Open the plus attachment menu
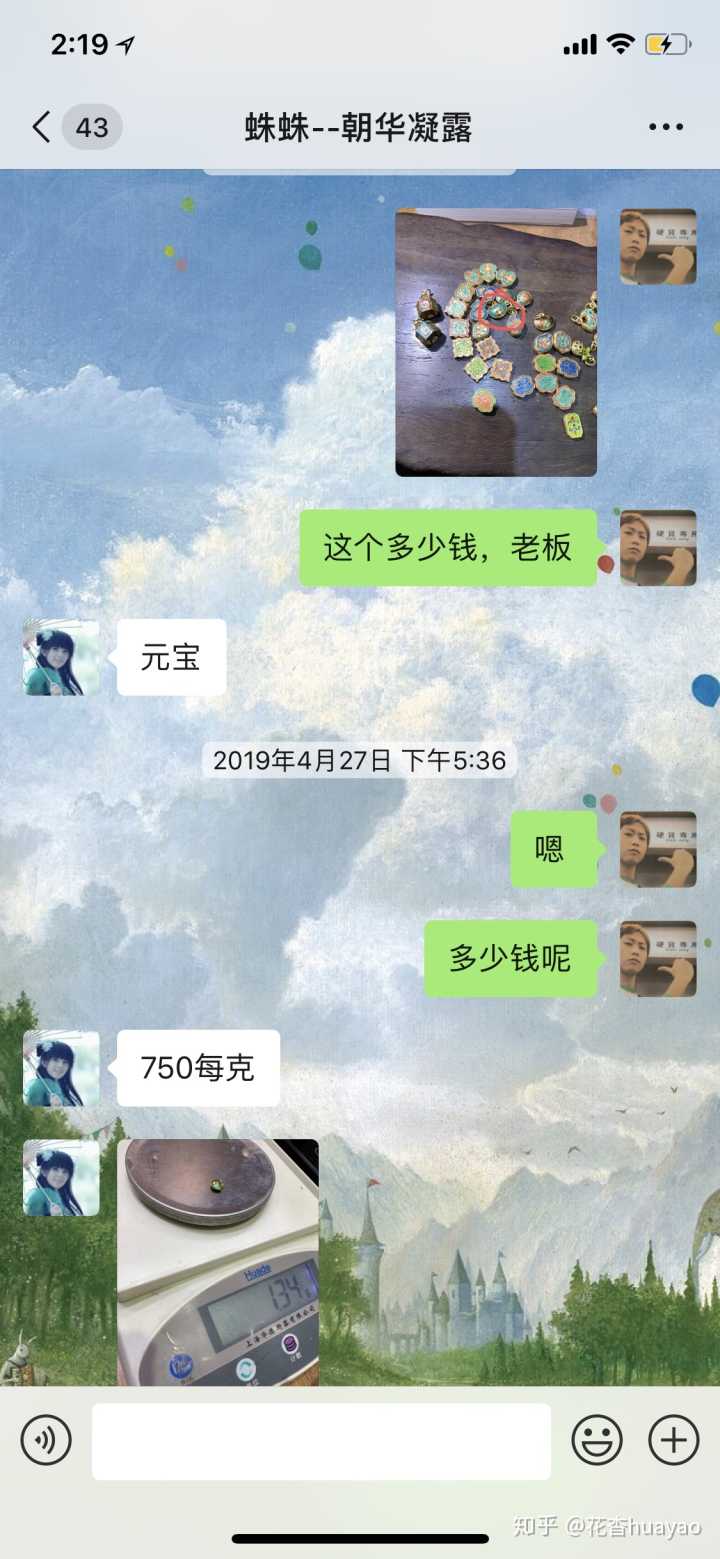Image resolution: width=720 pixels, height=1559 pixels. coord(674,1441)
